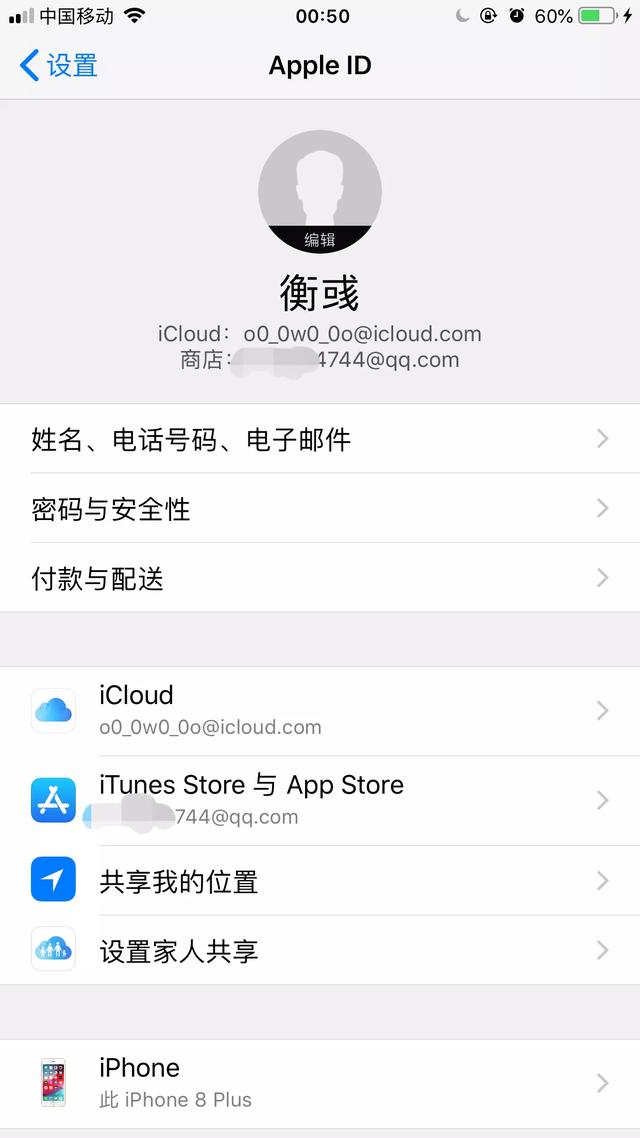The height and width of the screenshot is (1138, 640).
Task: Open 共享我的位置
Action: pos(320,881)
